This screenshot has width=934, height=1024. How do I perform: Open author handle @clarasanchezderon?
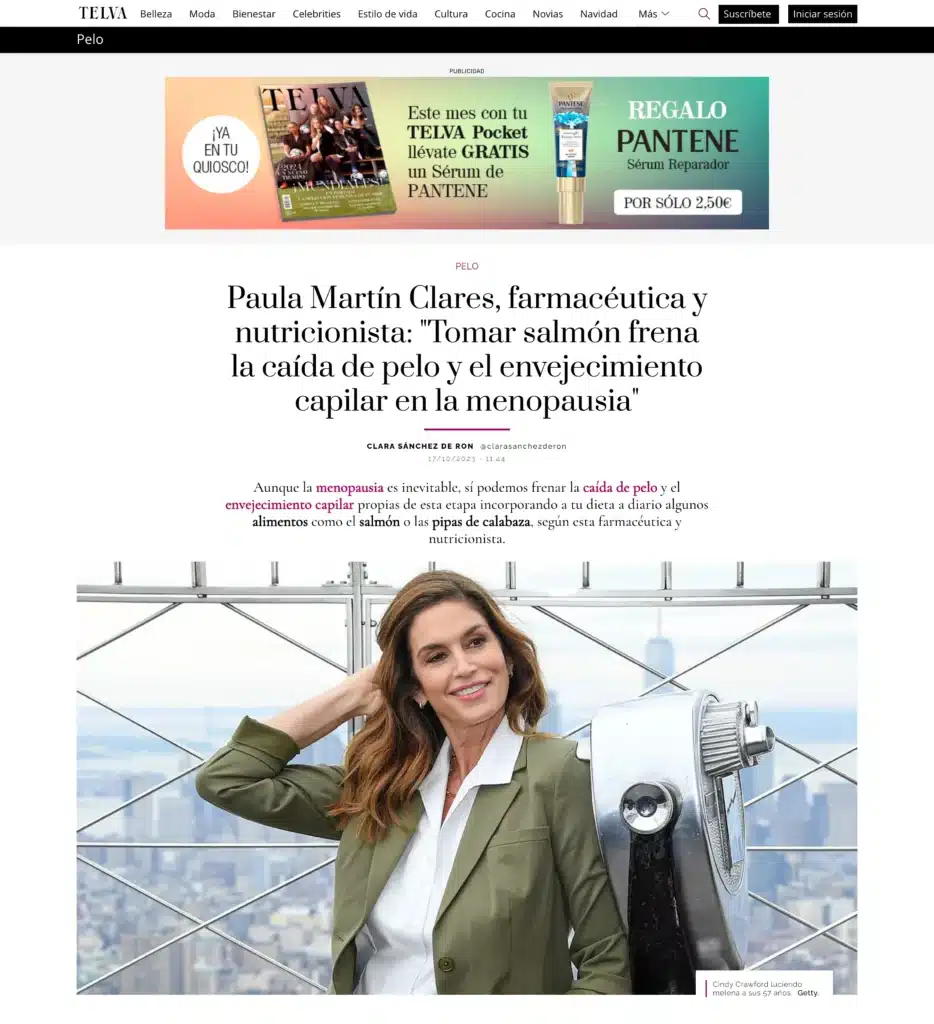[x=523, y=446]
